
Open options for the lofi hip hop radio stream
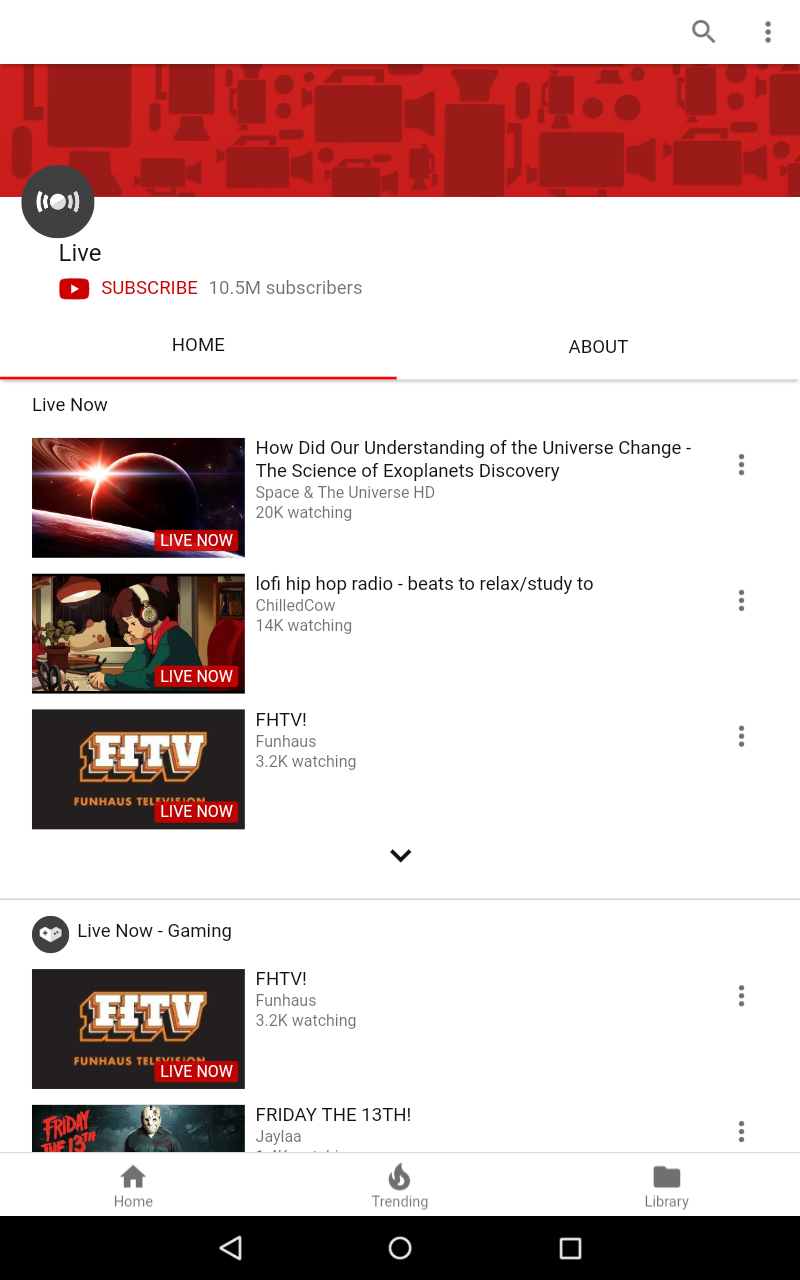pos(741,600)
